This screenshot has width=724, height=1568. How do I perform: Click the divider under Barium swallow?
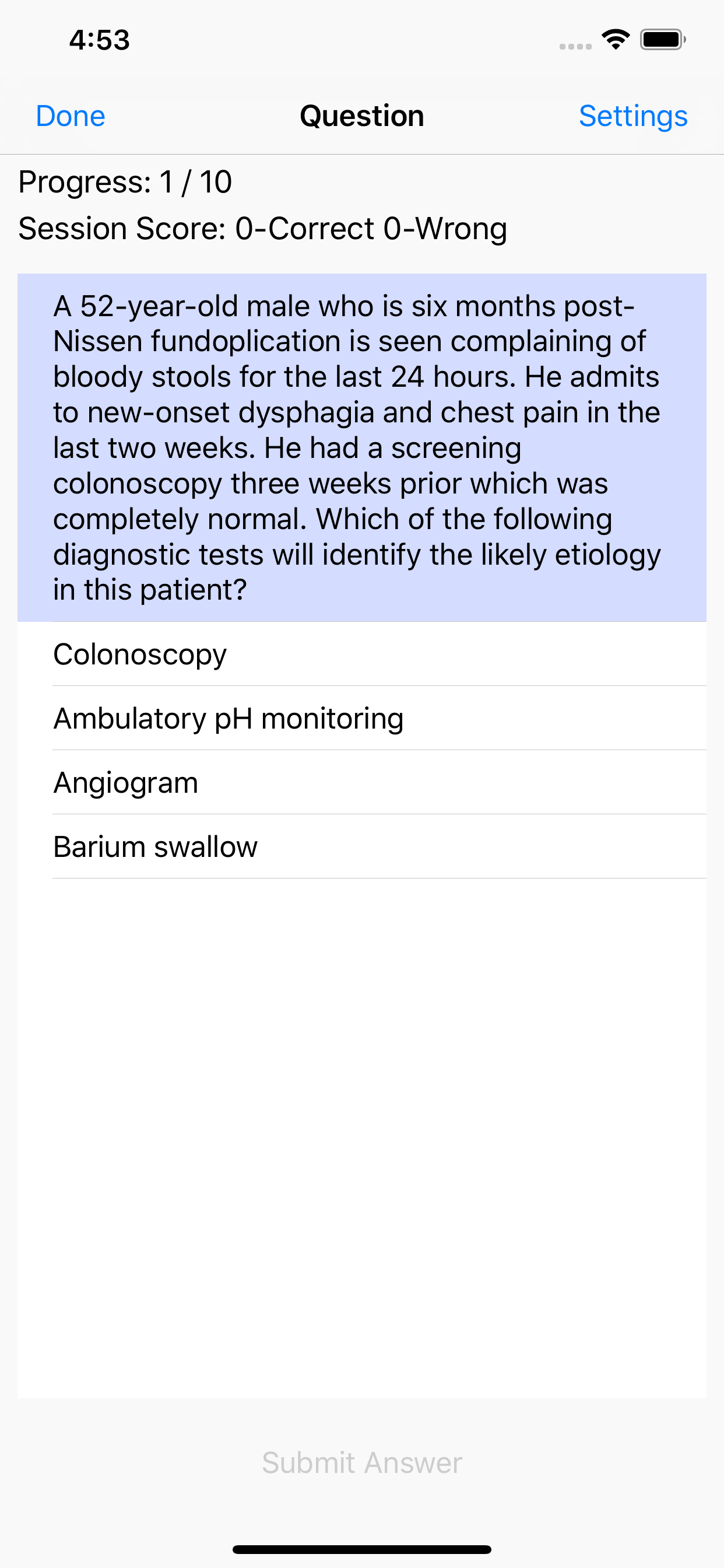coord(377,878)
